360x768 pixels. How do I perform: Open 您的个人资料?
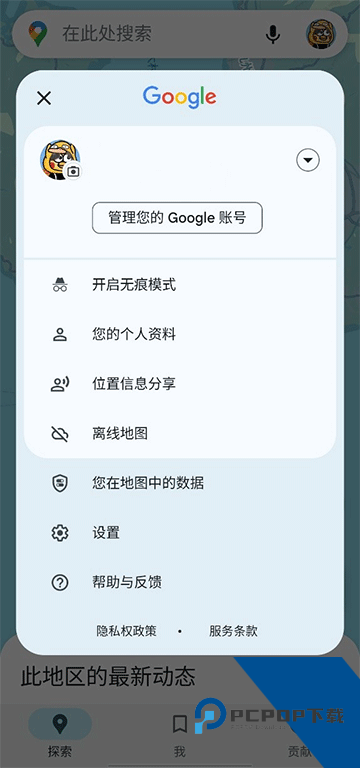180,335
